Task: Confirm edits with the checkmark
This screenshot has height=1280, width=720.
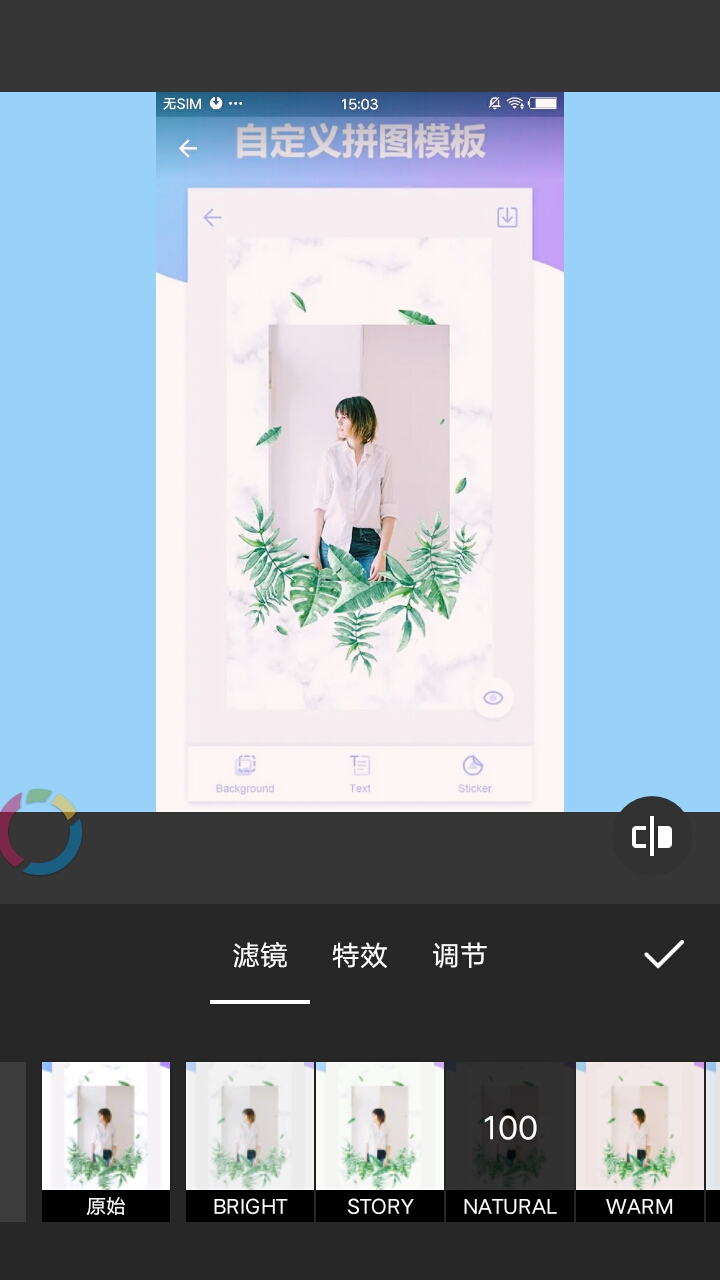Action: [x=664, y=955]
